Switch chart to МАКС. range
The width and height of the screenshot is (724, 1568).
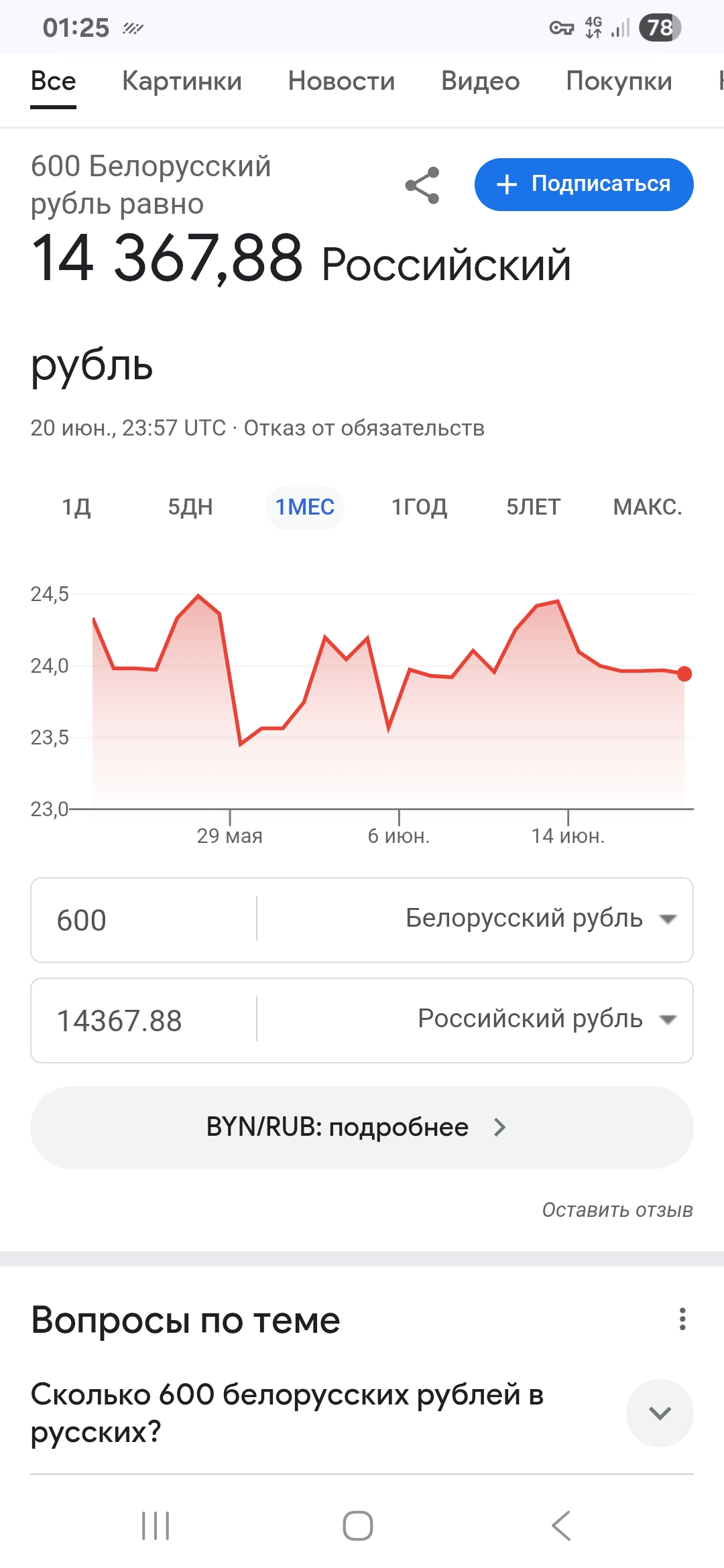click(647, 507)
